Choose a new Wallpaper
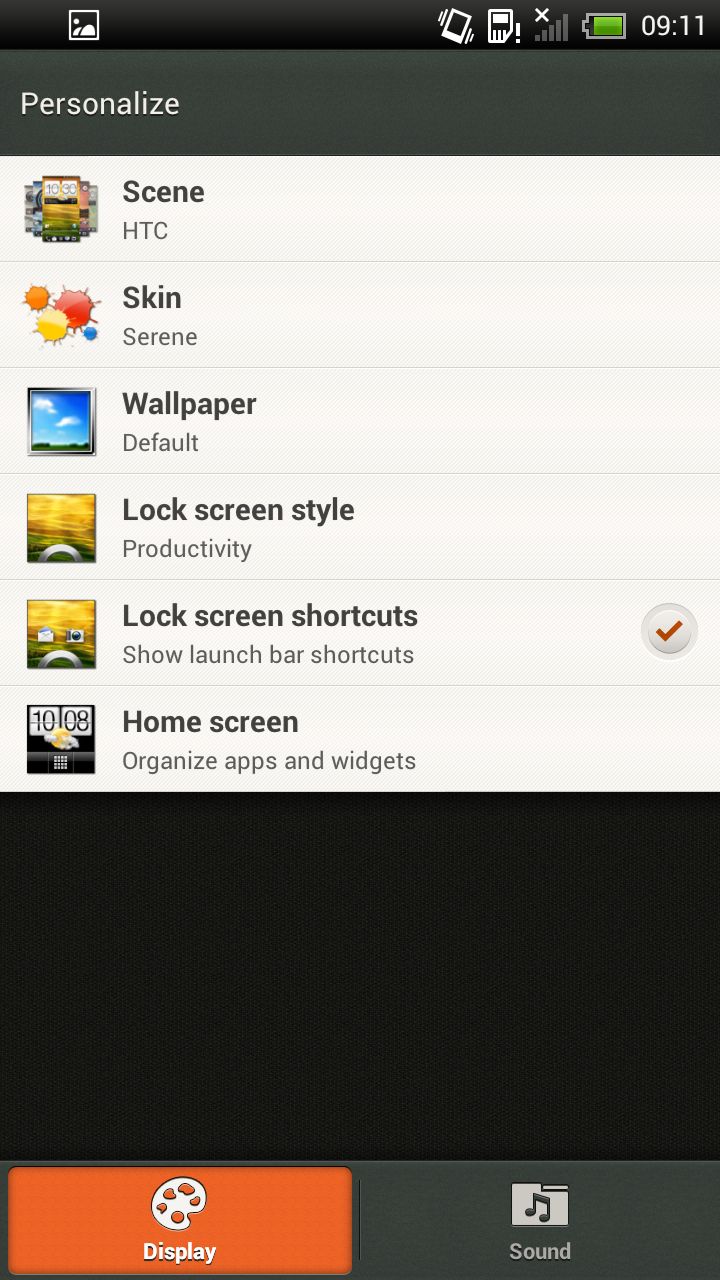 click(x=360, y=421)
